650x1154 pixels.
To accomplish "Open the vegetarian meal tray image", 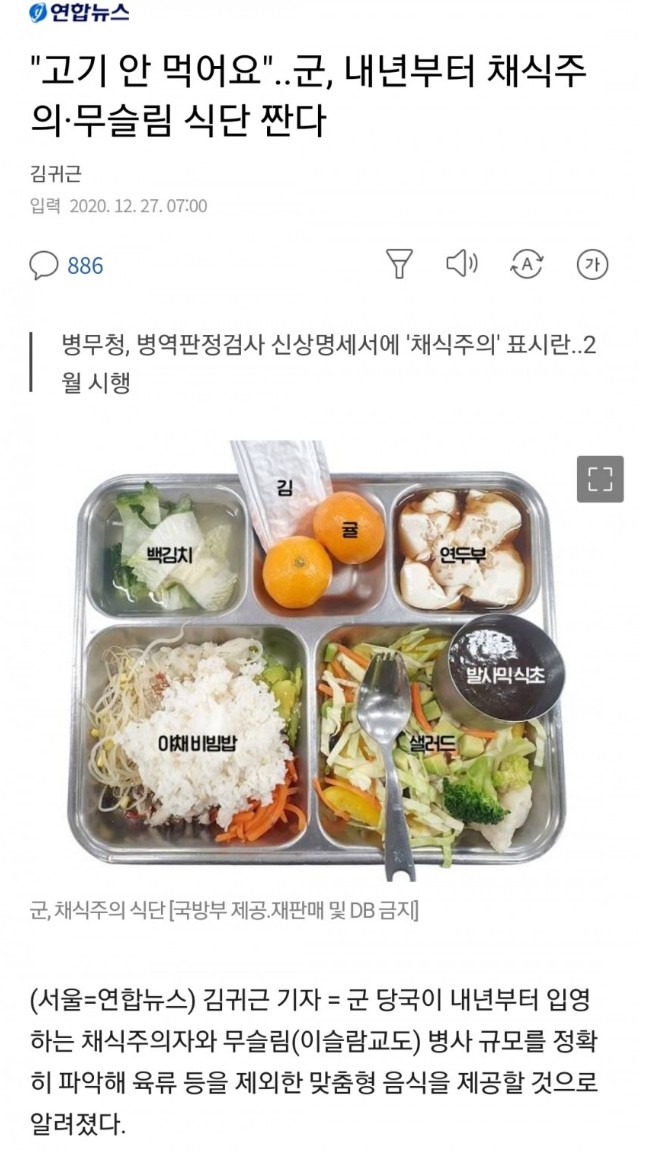I will [x=320, y=660].
